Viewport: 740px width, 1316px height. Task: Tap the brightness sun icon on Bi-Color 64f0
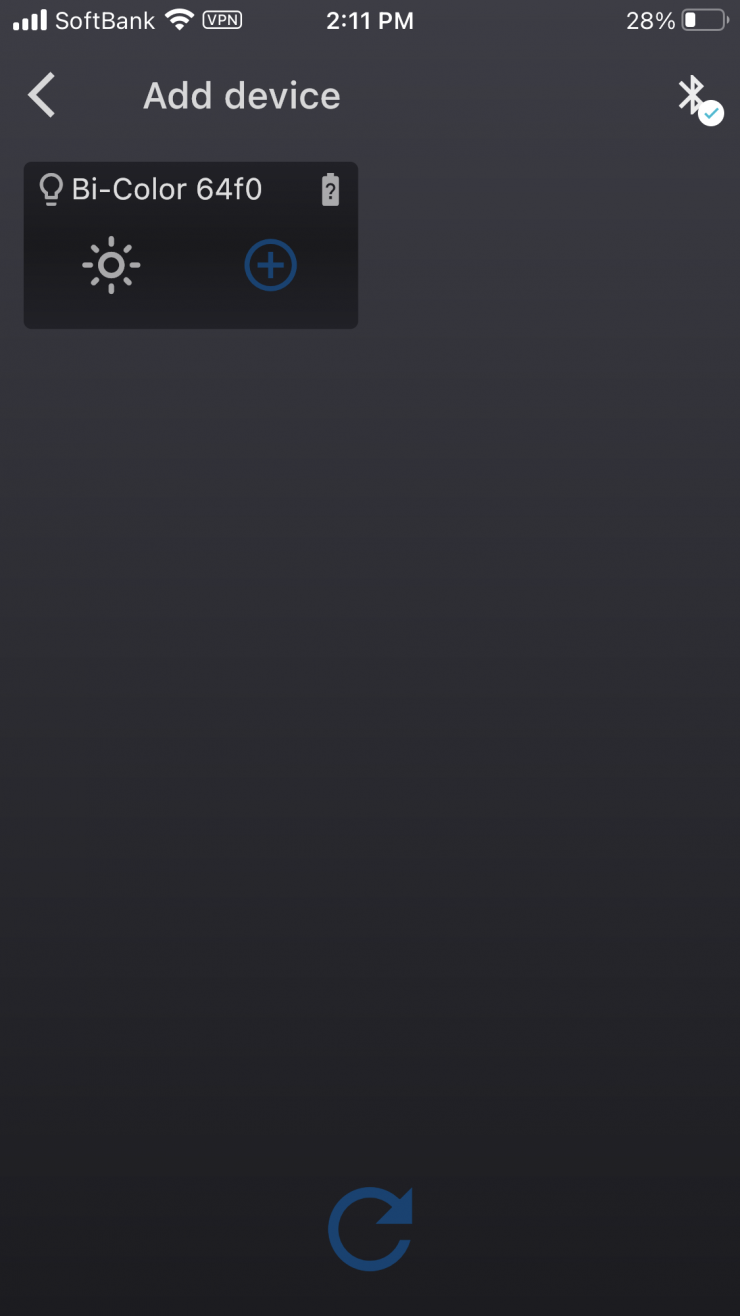pyautogui.click(x=111, y=265)
